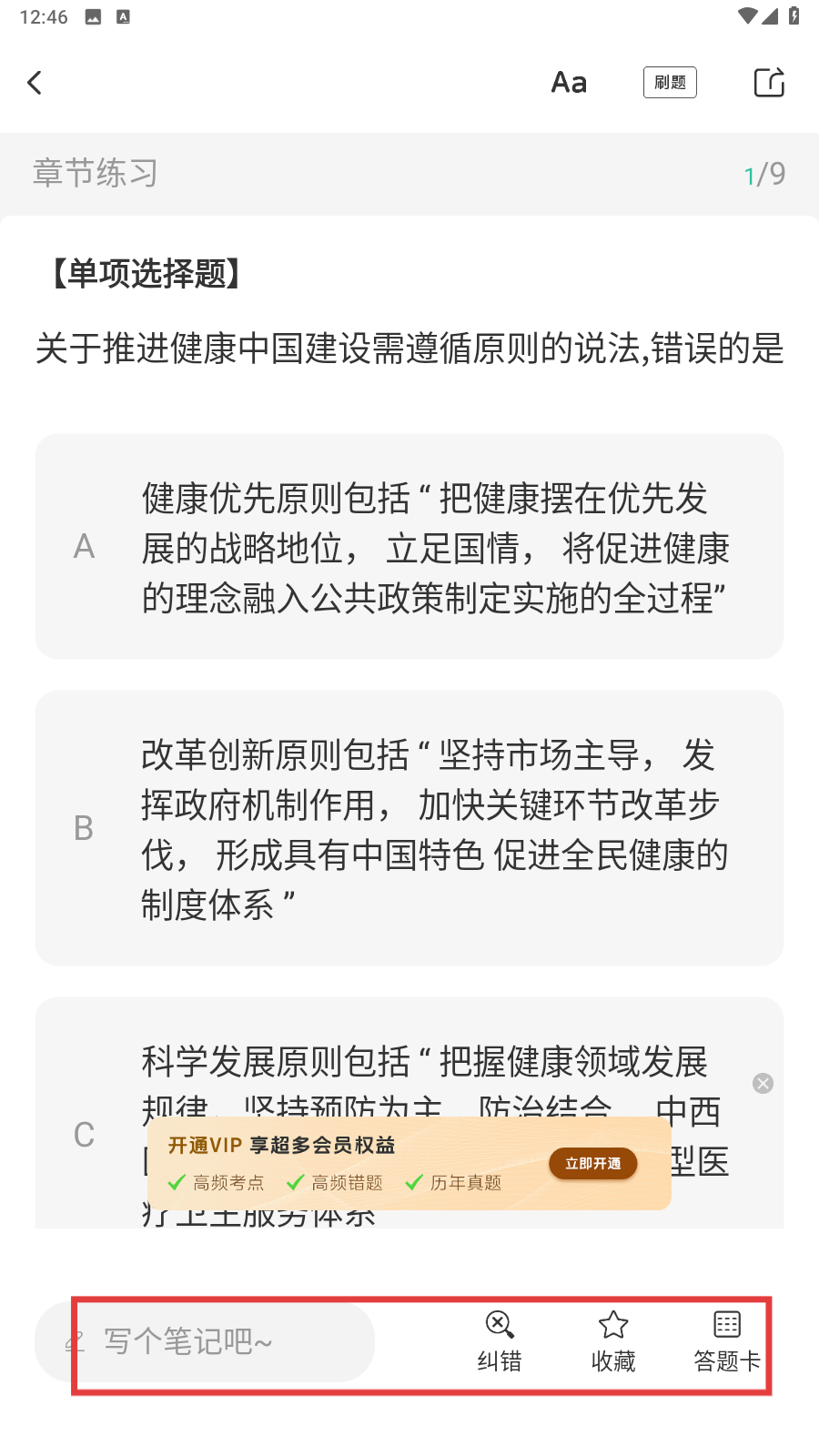Choose answer option B
Viewport: 819px width, 1456px height.
(409, 828)
